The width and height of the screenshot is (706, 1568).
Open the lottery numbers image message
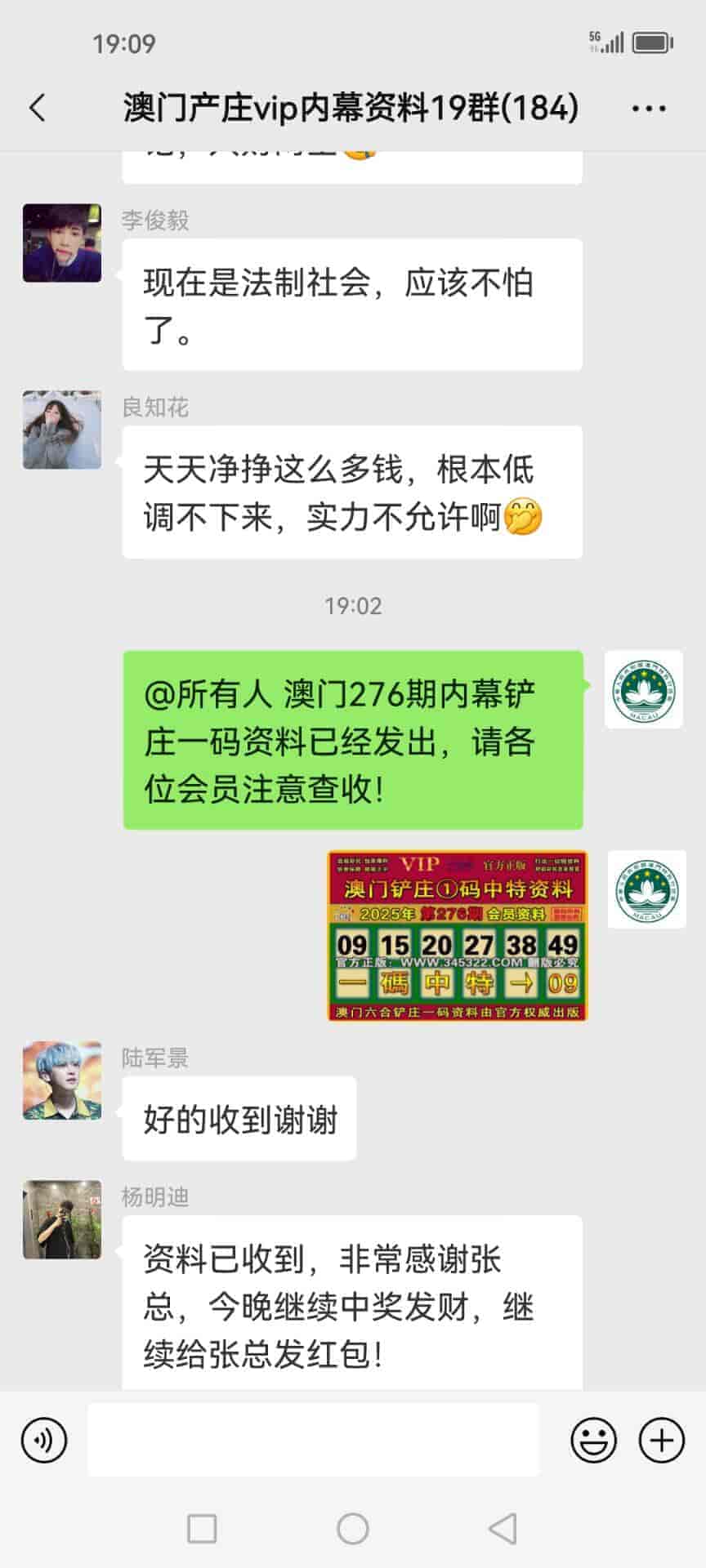458,936
